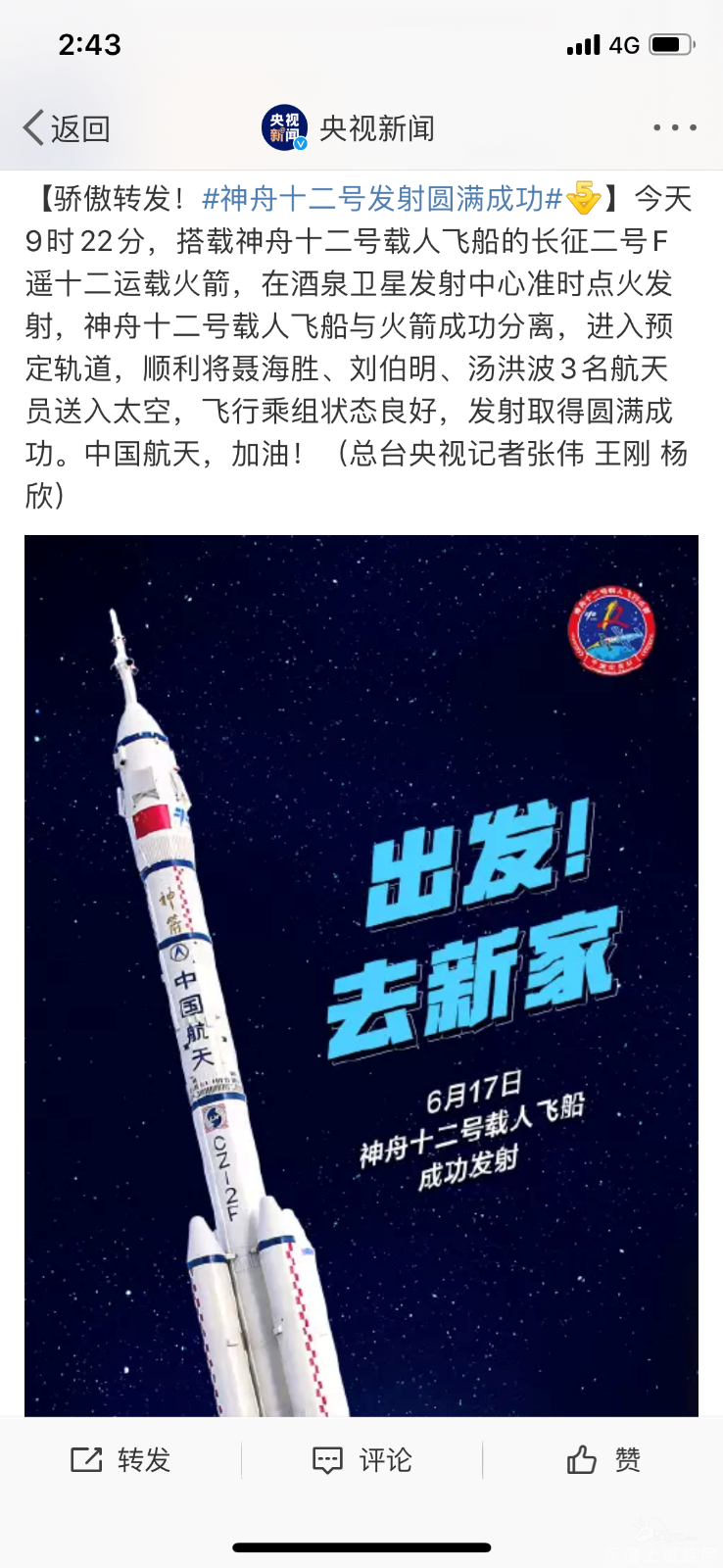This screenshot has width=723, height=1568.
Task: Open the 央视新闻 account profile
Action: [x=349, y=128]
